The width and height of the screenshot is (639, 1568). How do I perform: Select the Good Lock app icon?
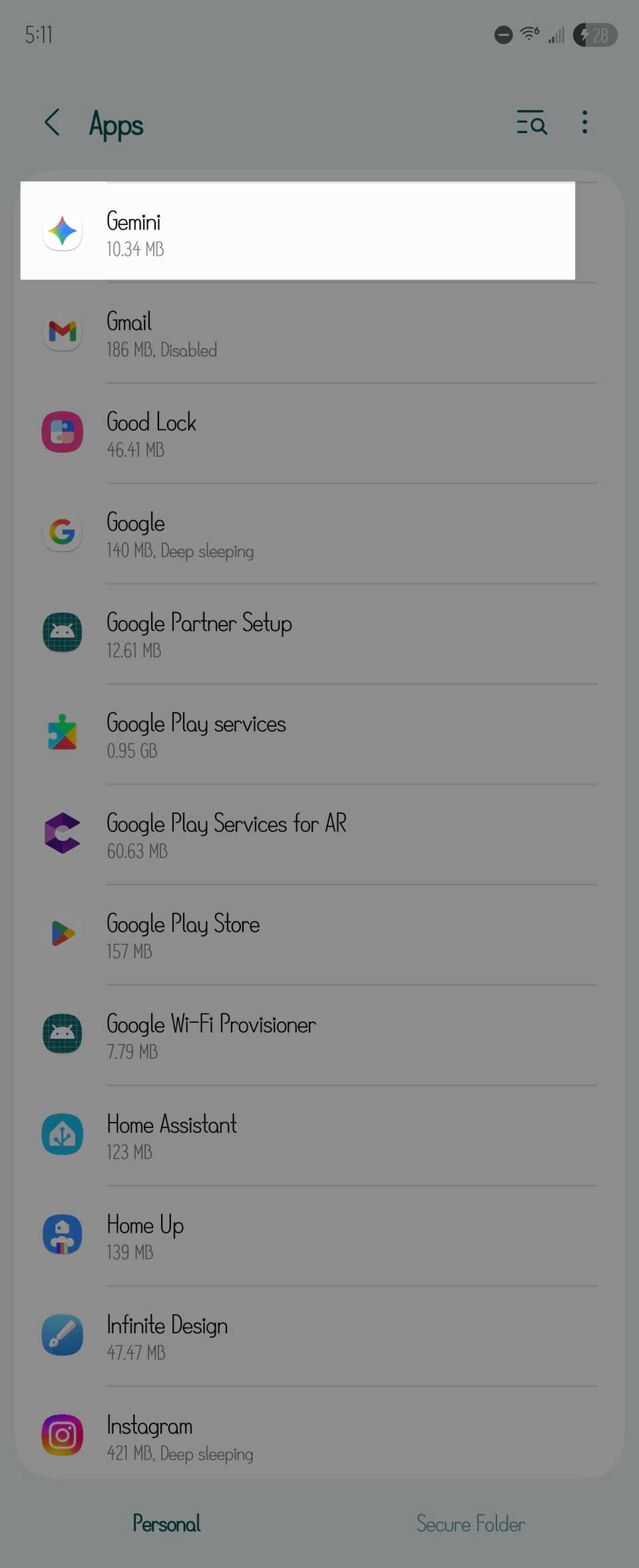pos(62,433)
